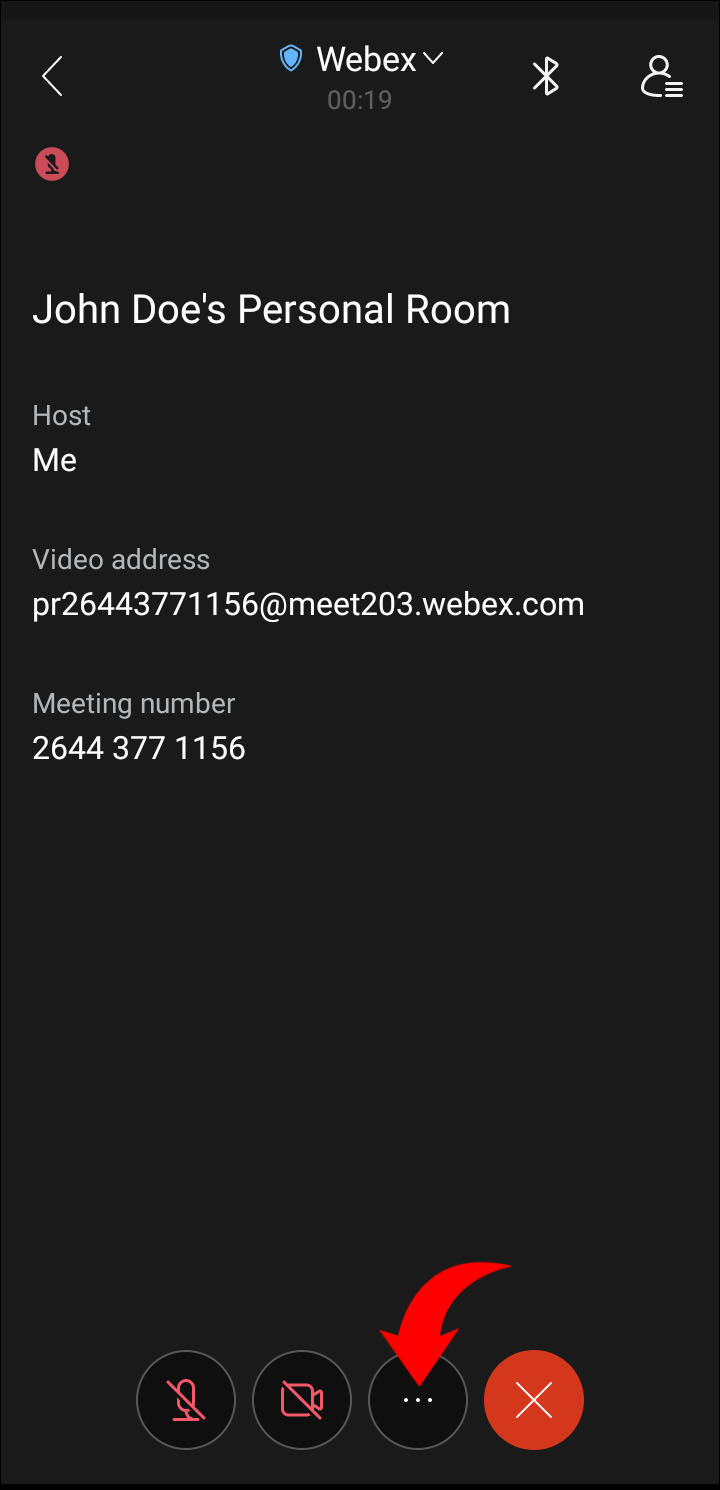
Task: Turn on the video camera
Action: point(302,1400)
